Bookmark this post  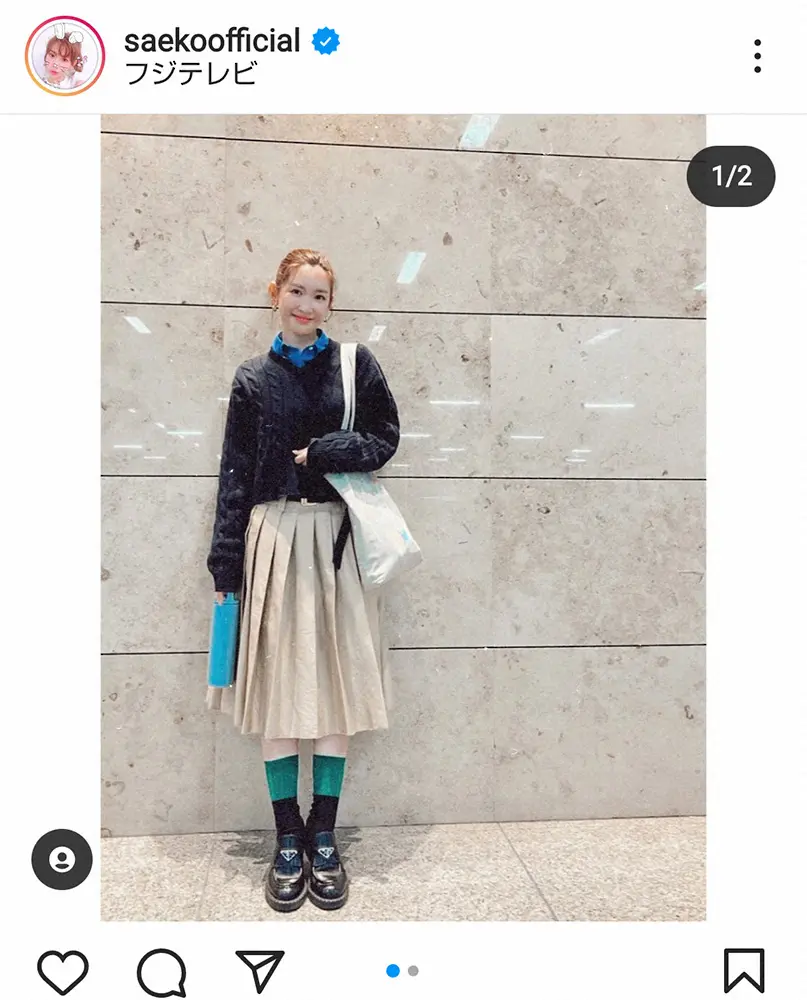pos(743,971)
